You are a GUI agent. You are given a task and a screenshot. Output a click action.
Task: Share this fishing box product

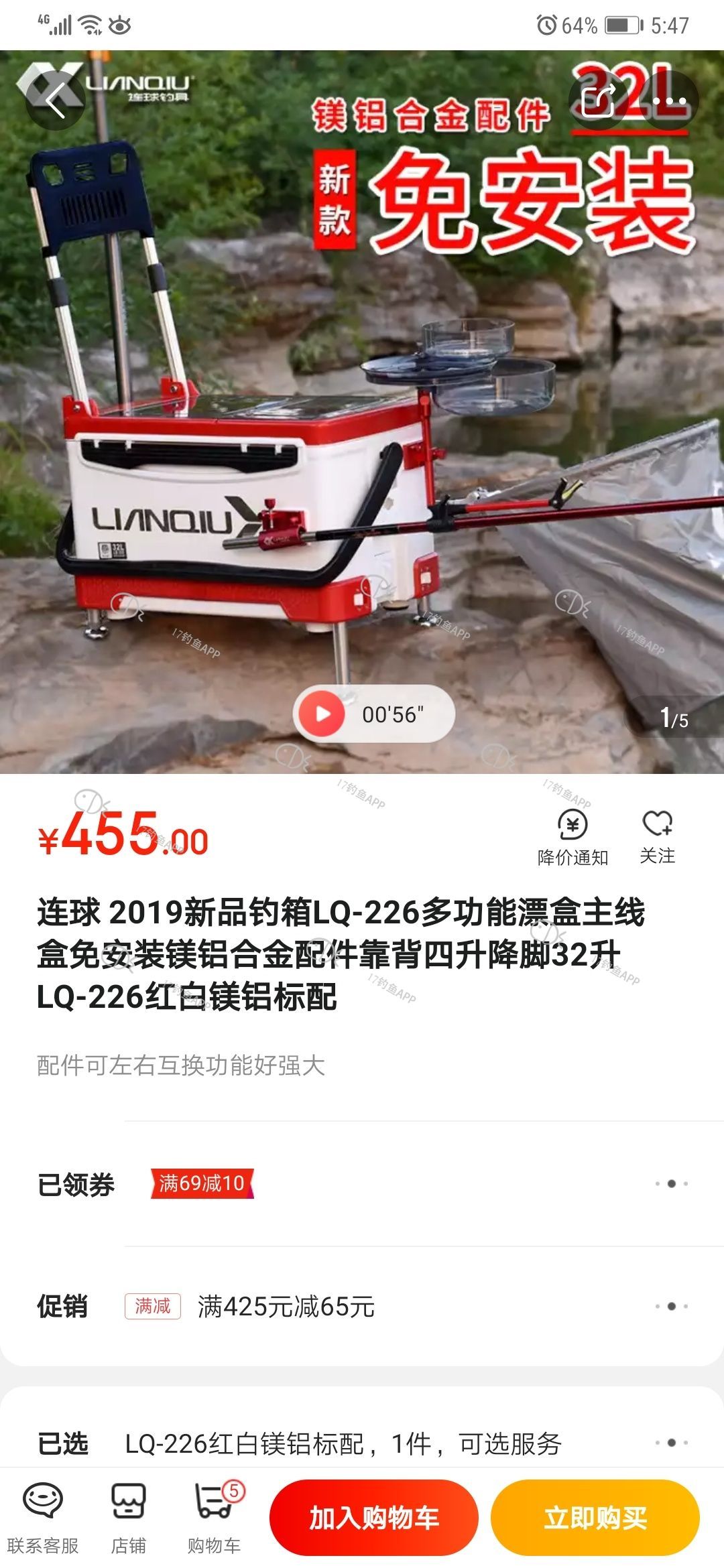point(598,101)
